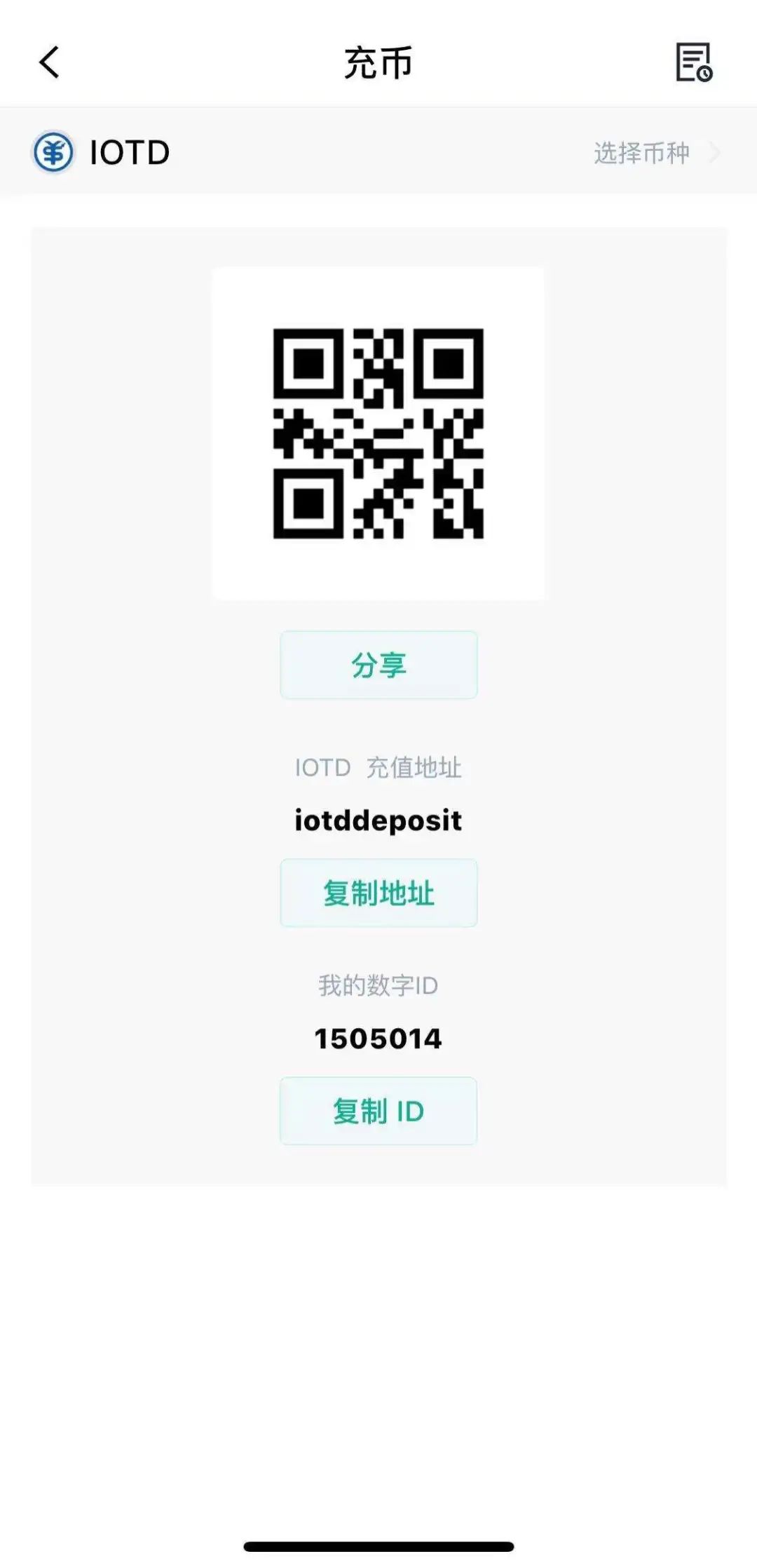Select the IOTD currency emblem next to its name
Image resolution: width=757 pixels, height=1568 pixels.
pyautogui.click(x=53, y=151)
